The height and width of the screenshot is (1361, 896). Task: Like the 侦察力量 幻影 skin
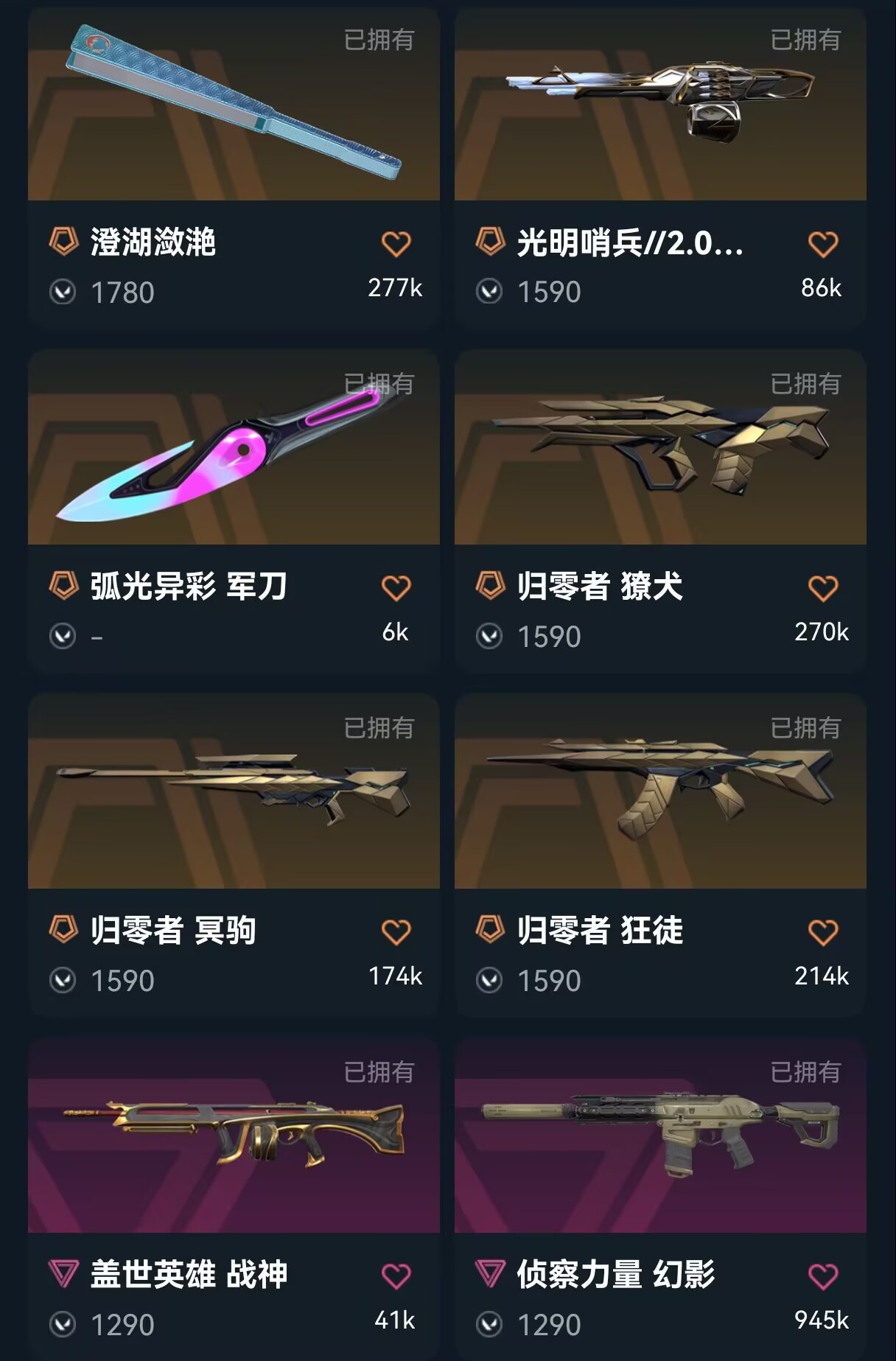point(822,1276)
